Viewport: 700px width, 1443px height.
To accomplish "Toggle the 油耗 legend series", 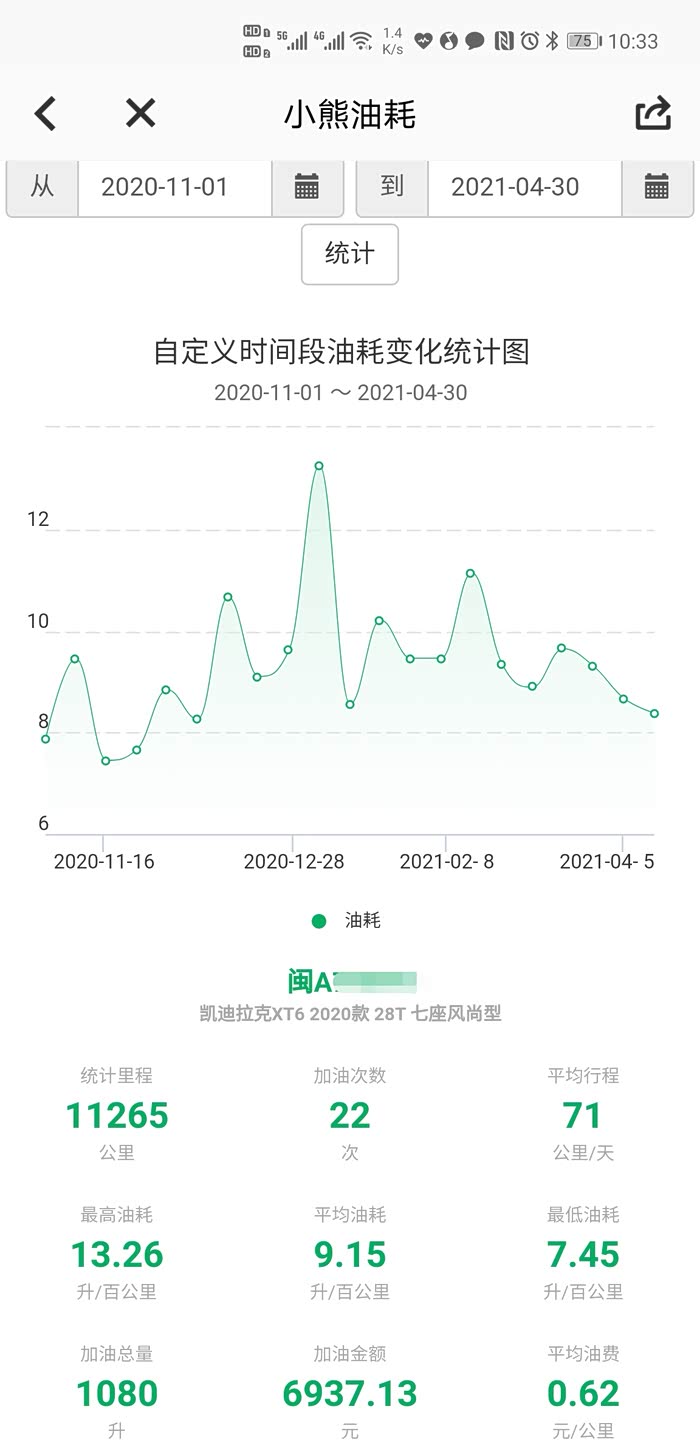I will click(347, 921).
